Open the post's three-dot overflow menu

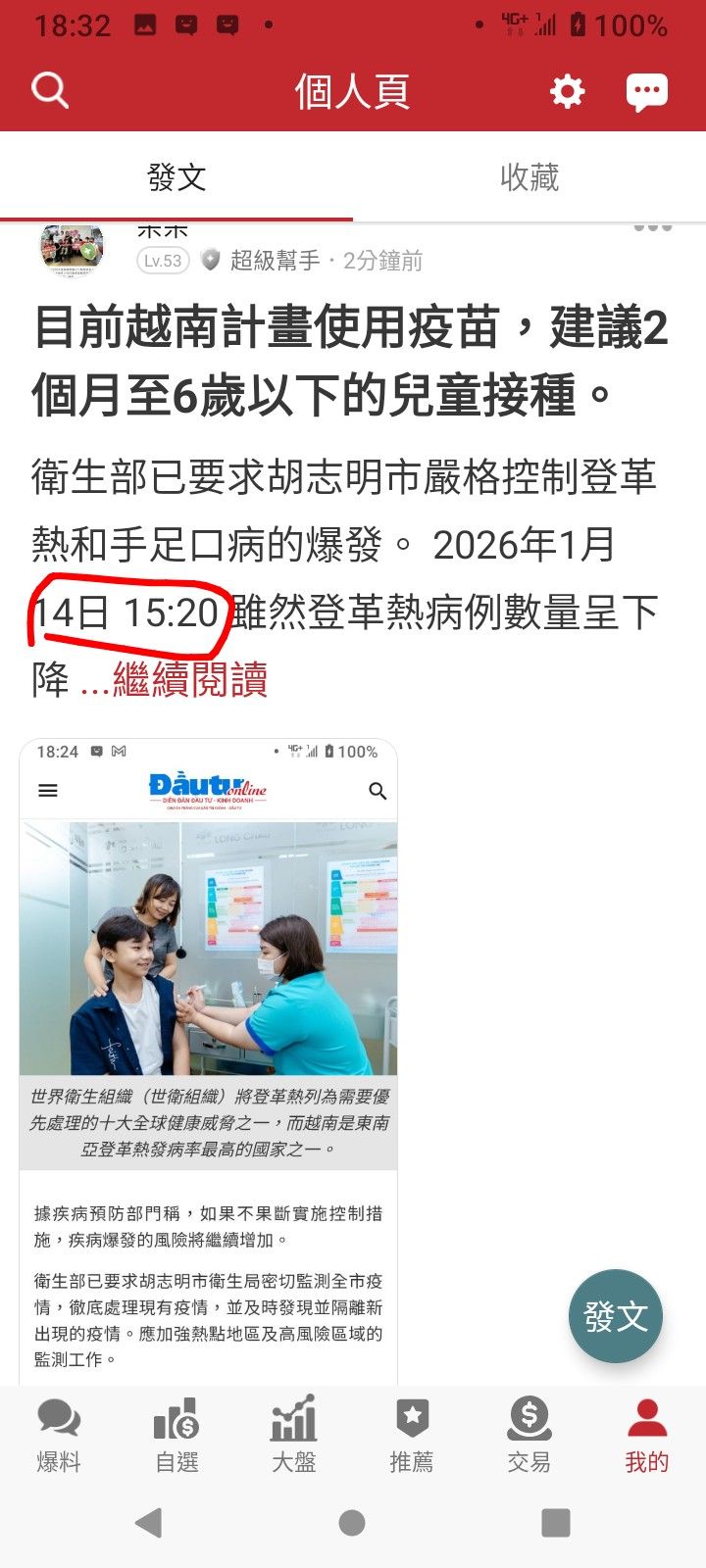tap(652, 228)
